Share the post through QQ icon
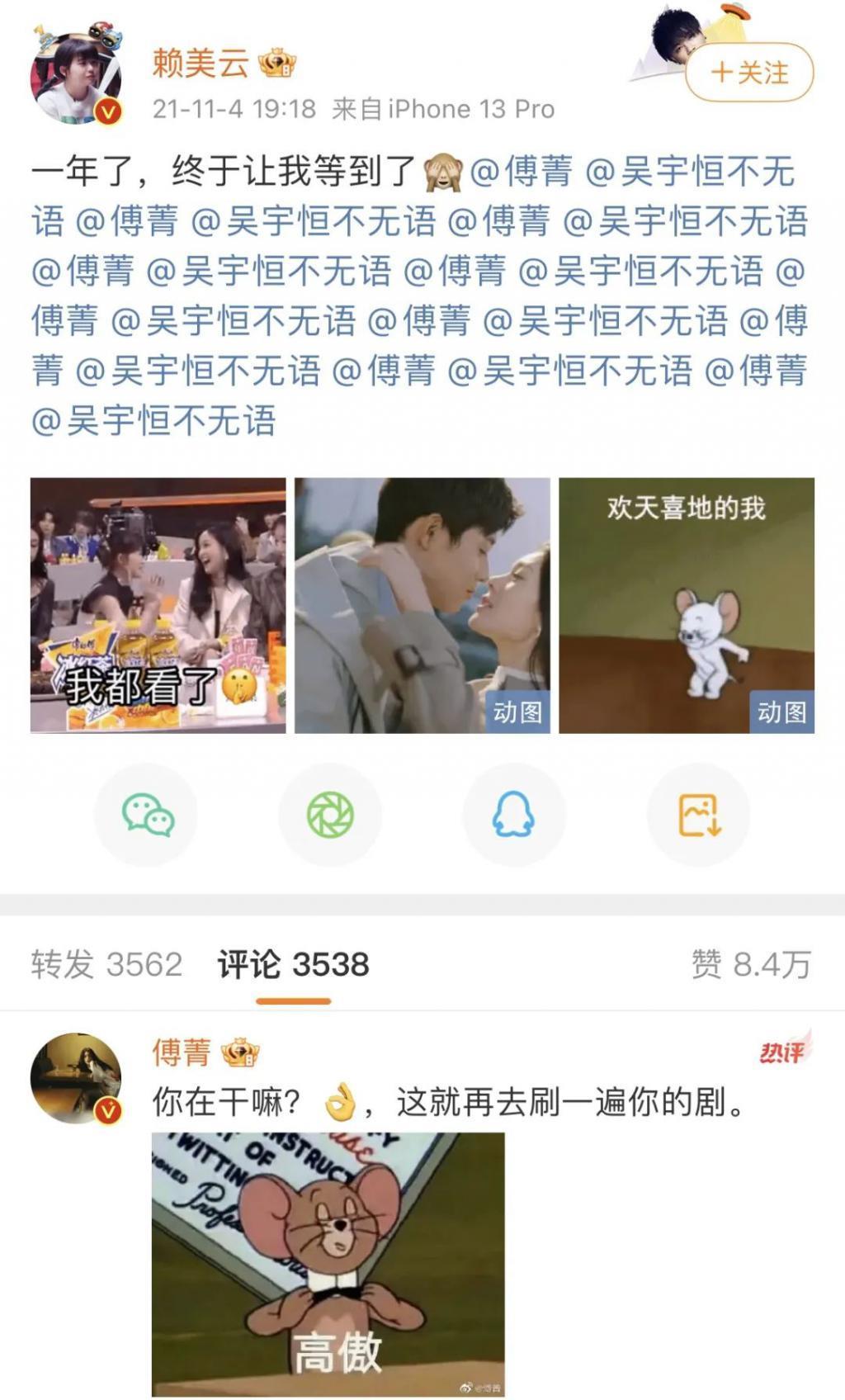845x1400 pixels. point(515,813)
